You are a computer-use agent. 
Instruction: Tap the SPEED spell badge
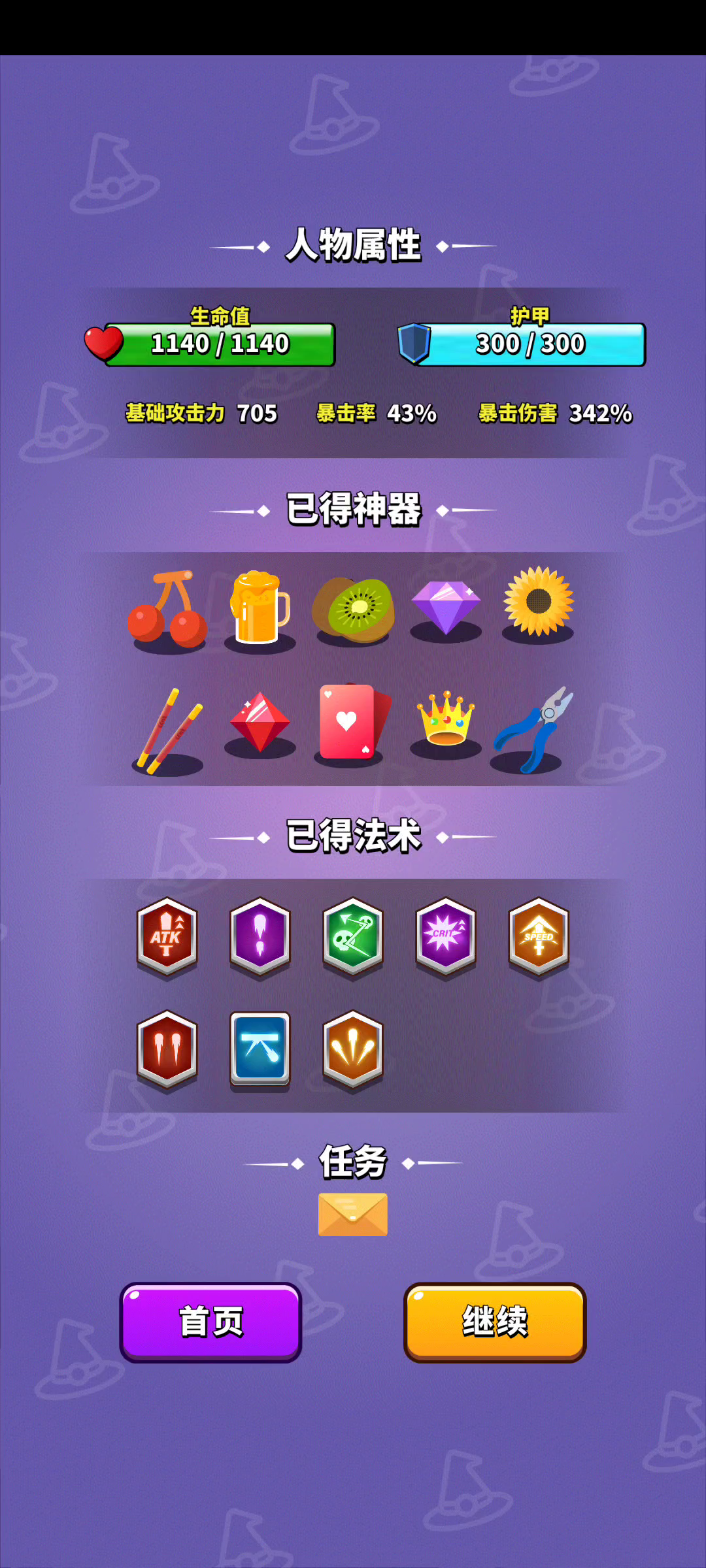pos(539,936)
